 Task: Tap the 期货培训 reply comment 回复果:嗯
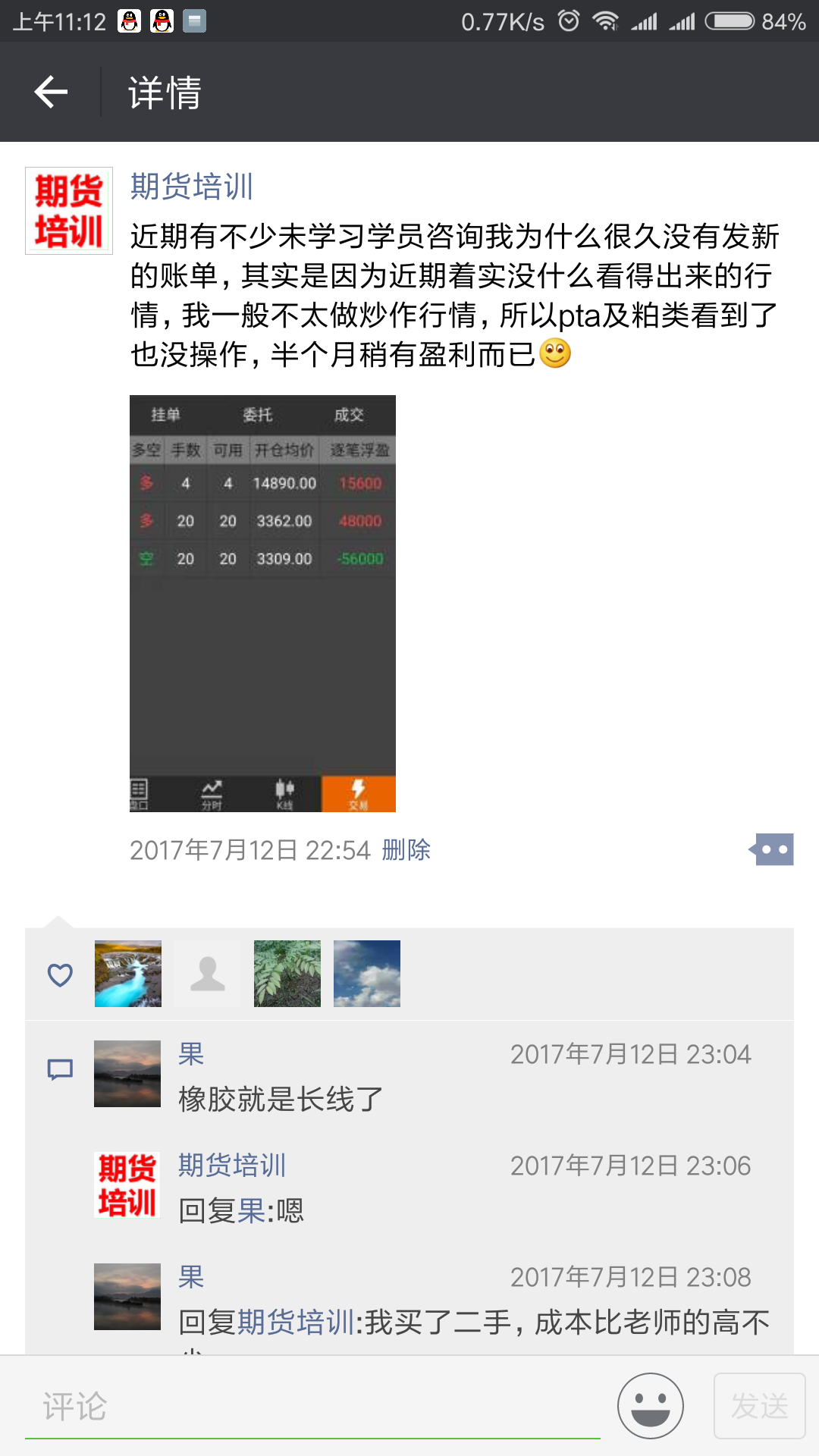(241, 1210)
